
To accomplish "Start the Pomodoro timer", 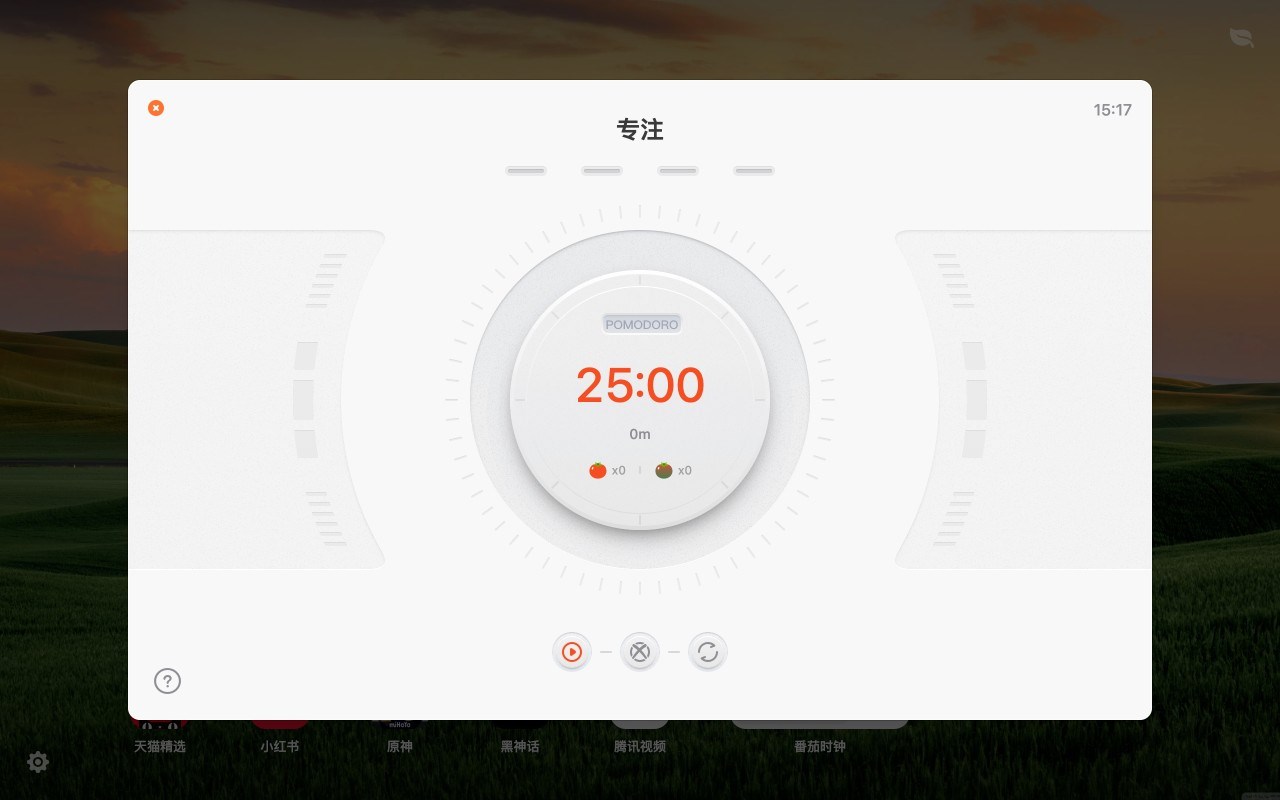I will pyautogui.click(x=572, y=652).
